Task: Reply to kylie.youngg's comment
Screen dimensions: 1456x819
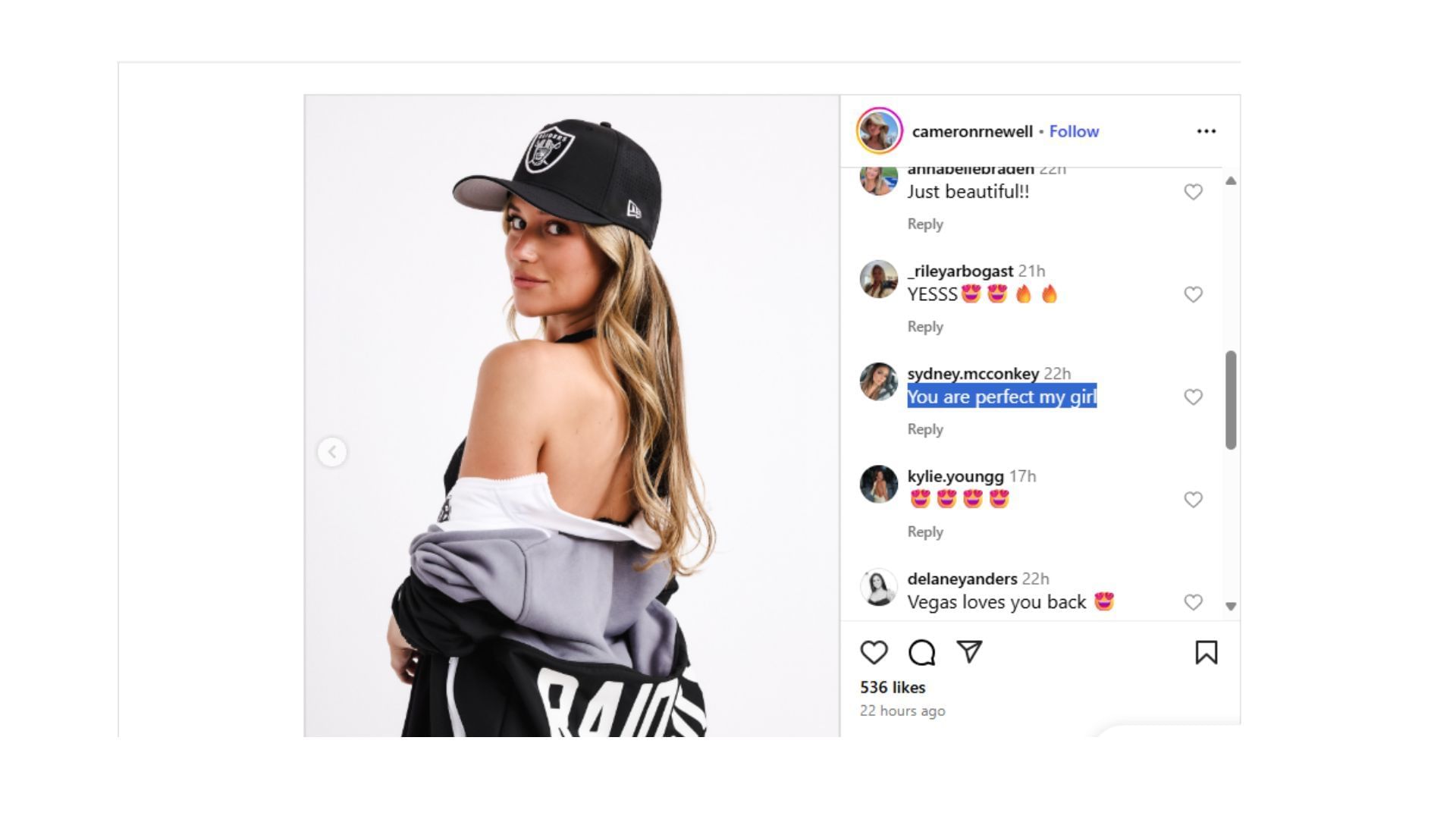Action: click(924, 532)
